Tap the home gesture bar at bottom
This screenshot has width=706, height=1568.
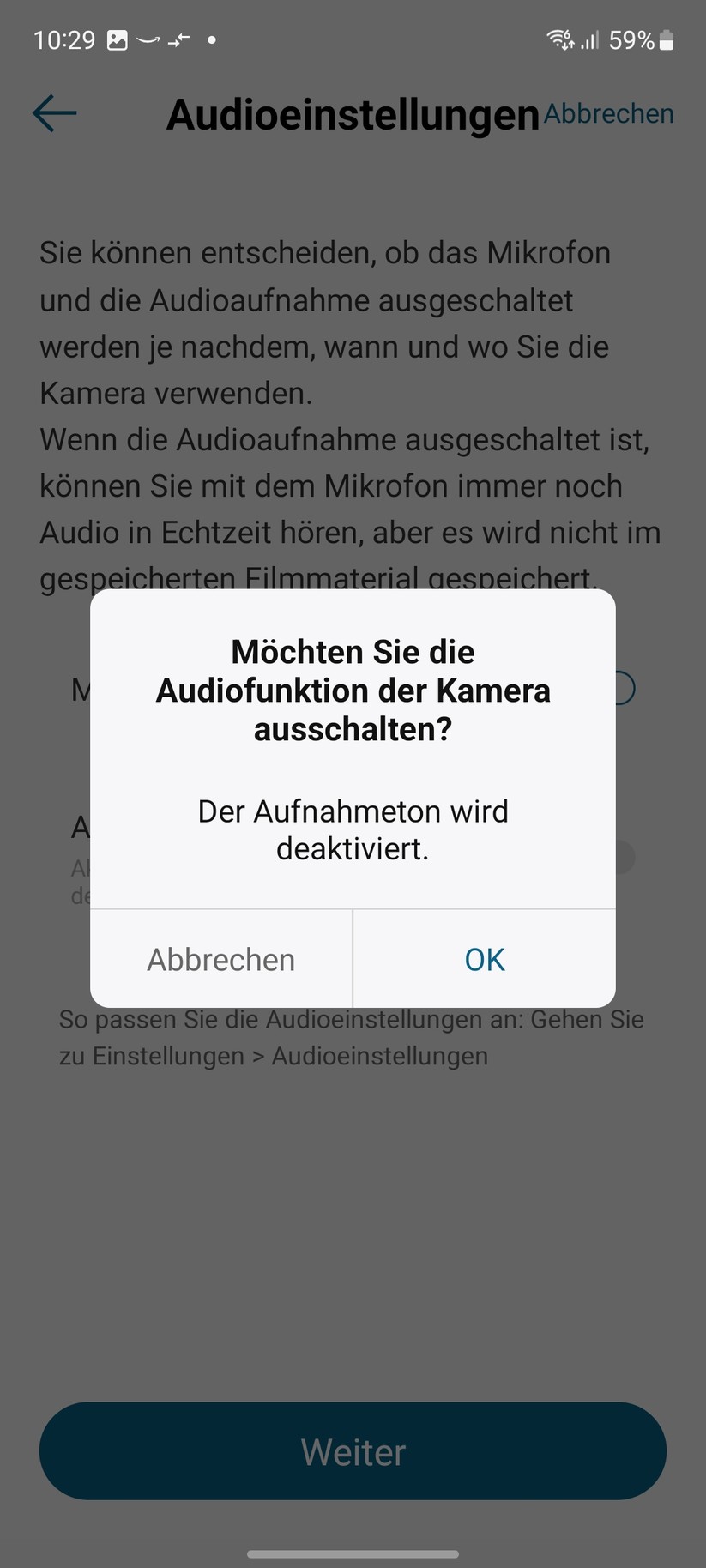353,1553
